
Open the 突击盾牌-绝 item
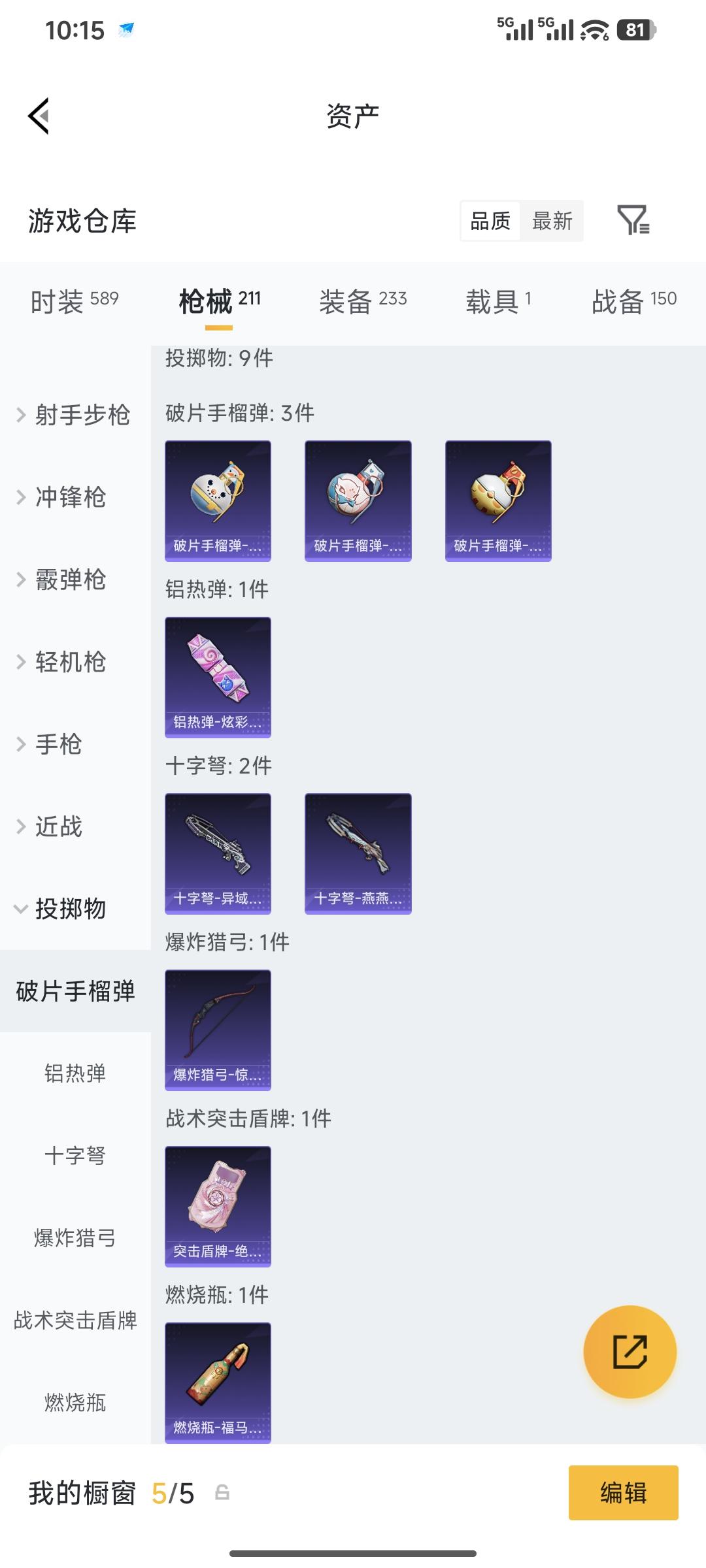pyautogui.click(x=218, y=1206)
